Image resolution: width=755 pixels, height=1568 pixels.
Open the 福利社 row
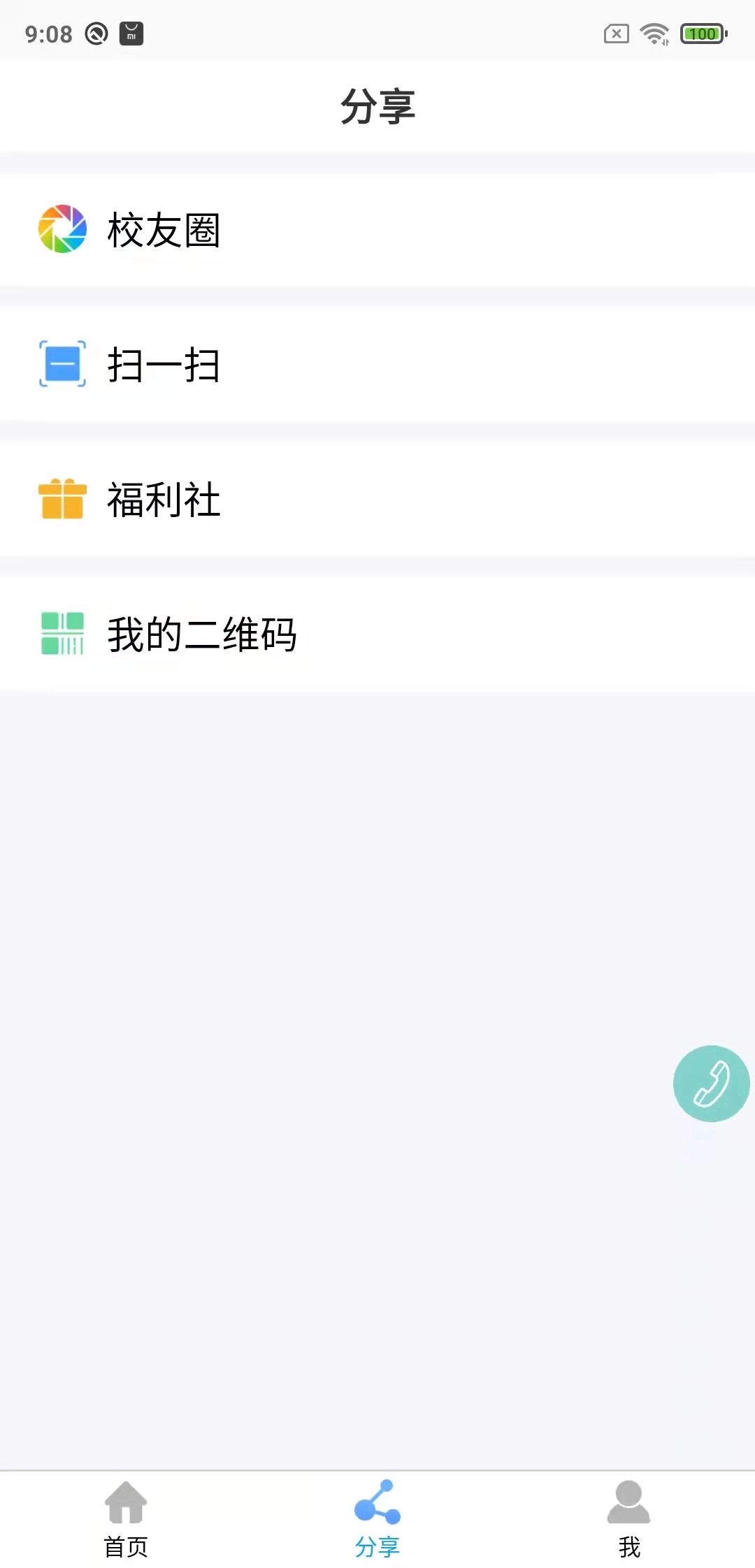click(280, 499)
